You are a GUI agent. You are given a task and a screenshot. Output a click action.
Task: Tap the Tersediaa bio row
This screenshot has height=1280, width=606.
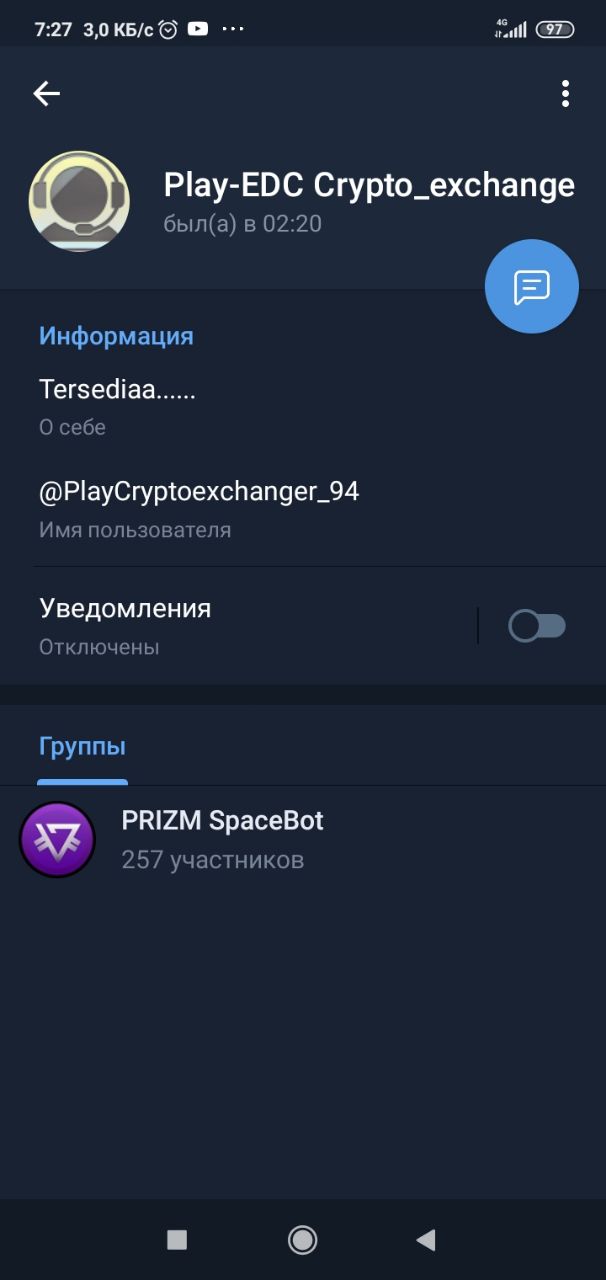click(303, 408)
